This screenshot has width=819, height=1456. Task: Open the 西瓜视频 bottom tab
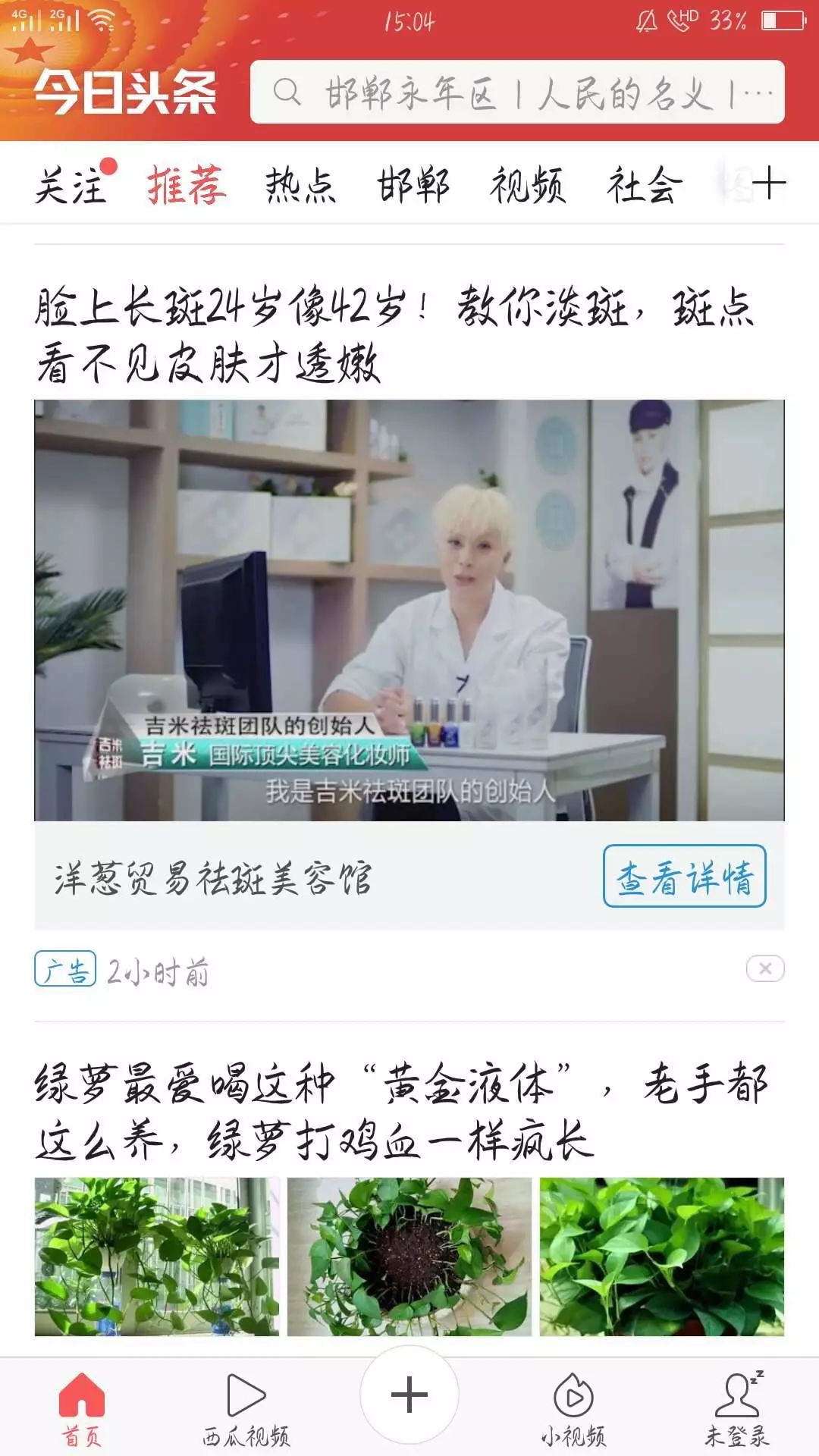[x=246, y=1409]
